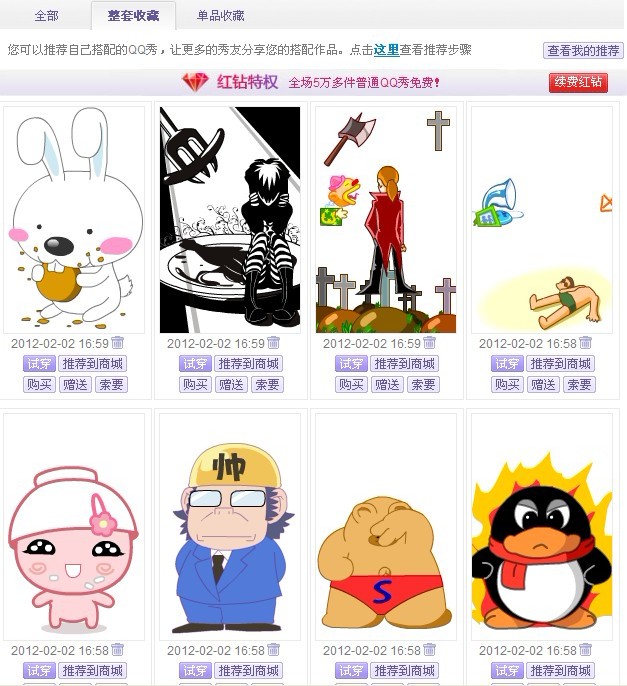
Task: Tap 推荐到商城 under the striped figure
Action: pyautogui.click(x=249, y=364)
